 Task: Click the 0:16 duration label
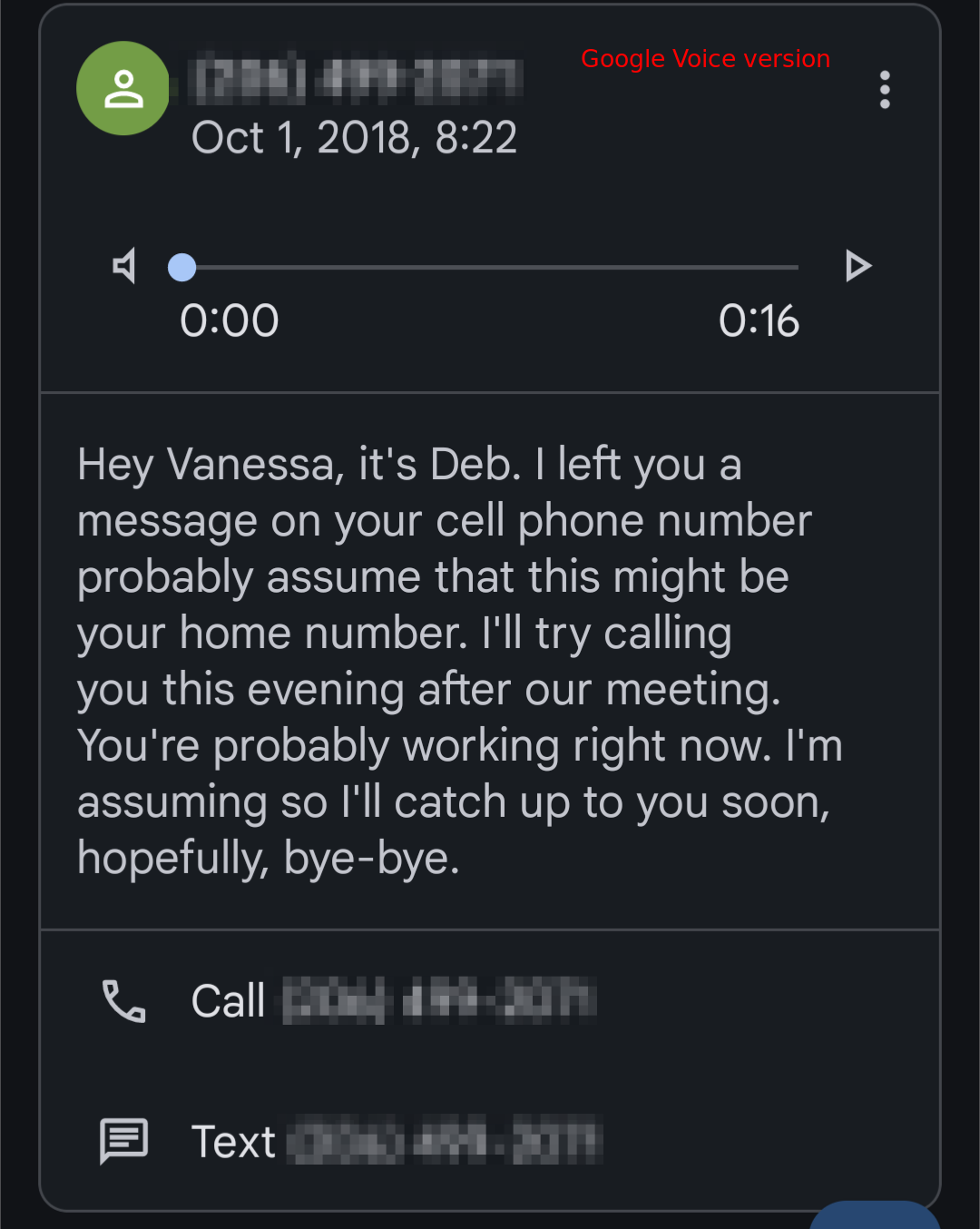[x=759, y=319]
